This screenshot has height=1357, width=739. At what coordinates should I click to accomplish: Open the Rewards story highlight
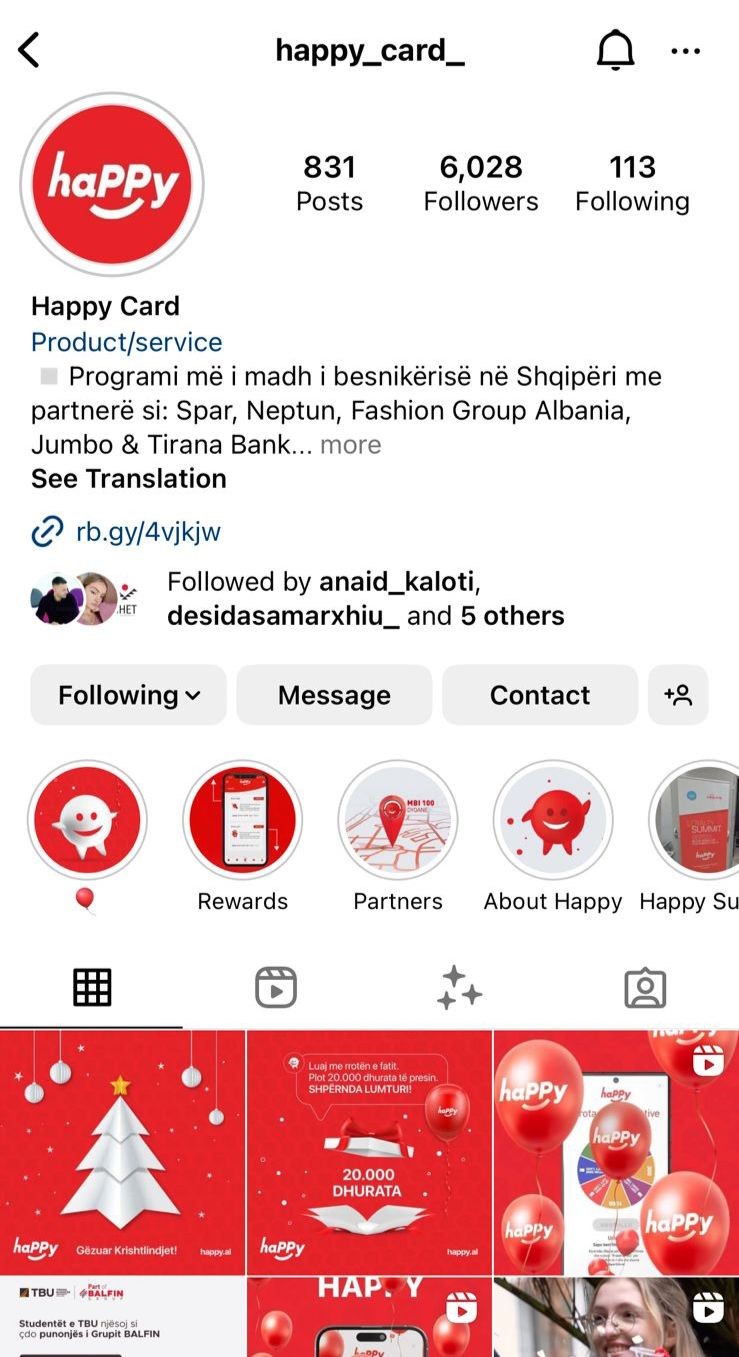point(242,820)
